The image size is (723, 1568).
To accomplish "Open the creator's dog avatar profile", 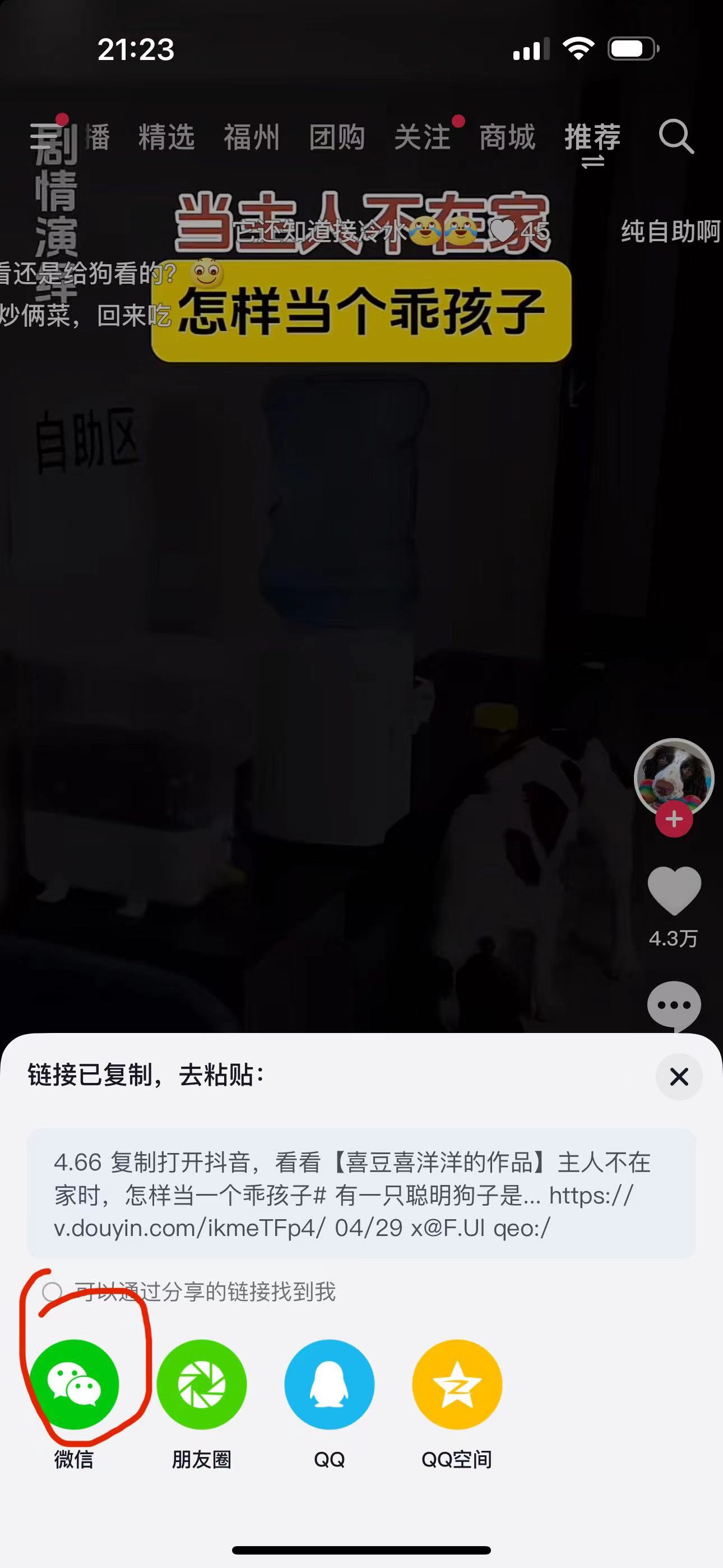I will click(674, 774).
